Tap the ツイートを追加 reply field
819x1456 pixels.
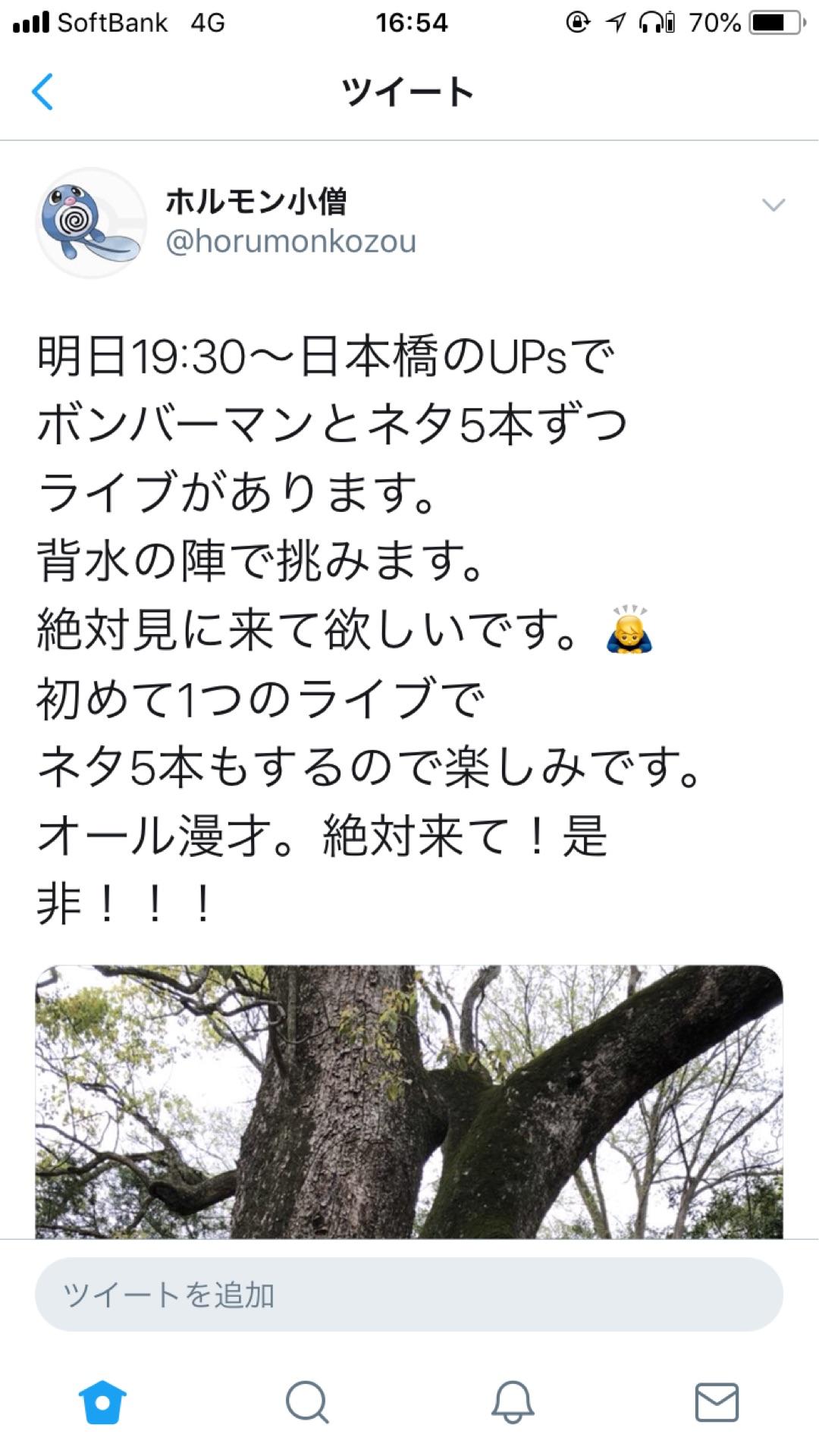409,1294
